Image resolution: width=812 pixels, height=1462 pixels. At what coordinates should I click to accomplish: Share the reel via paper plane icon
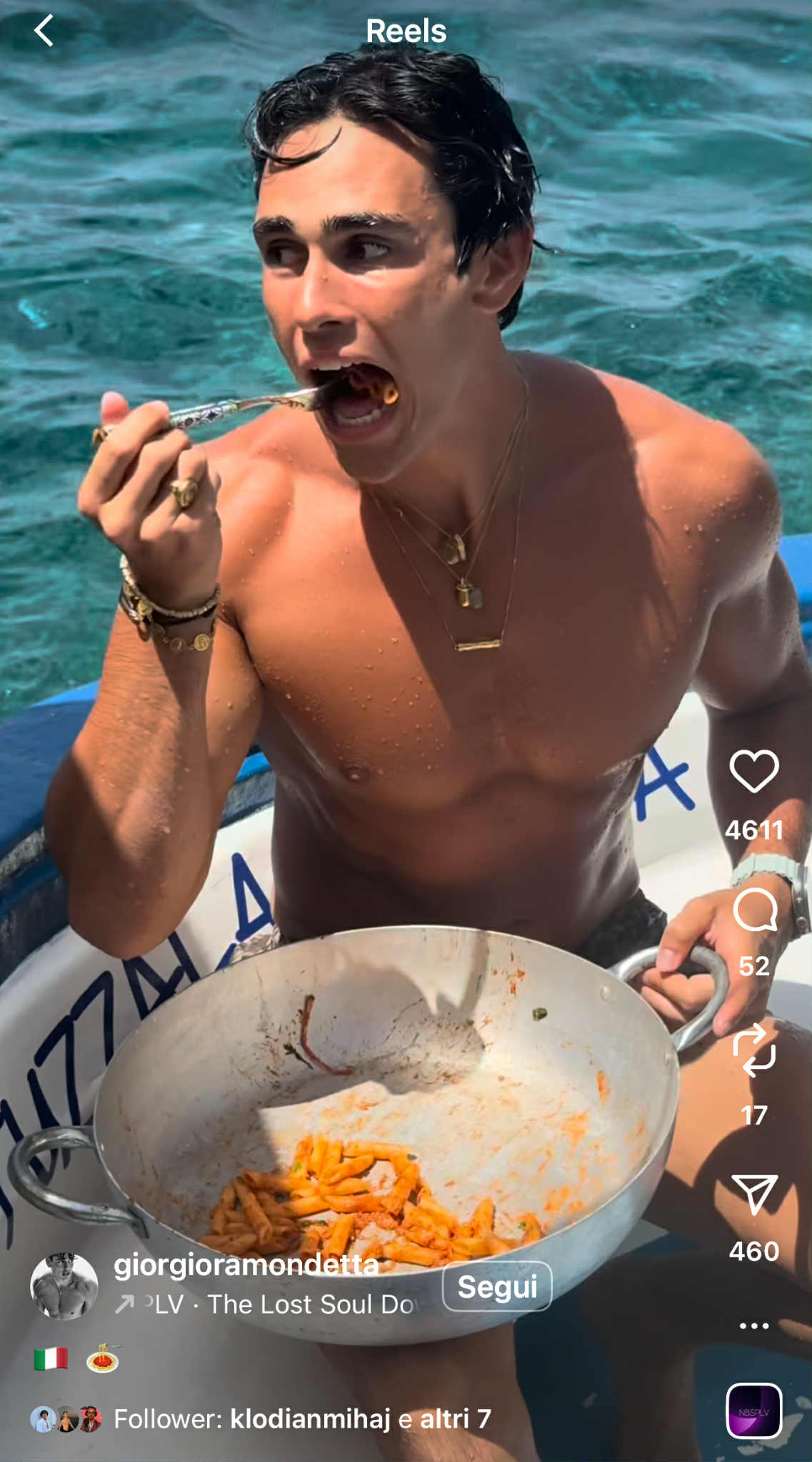[x=754, y=1193]
